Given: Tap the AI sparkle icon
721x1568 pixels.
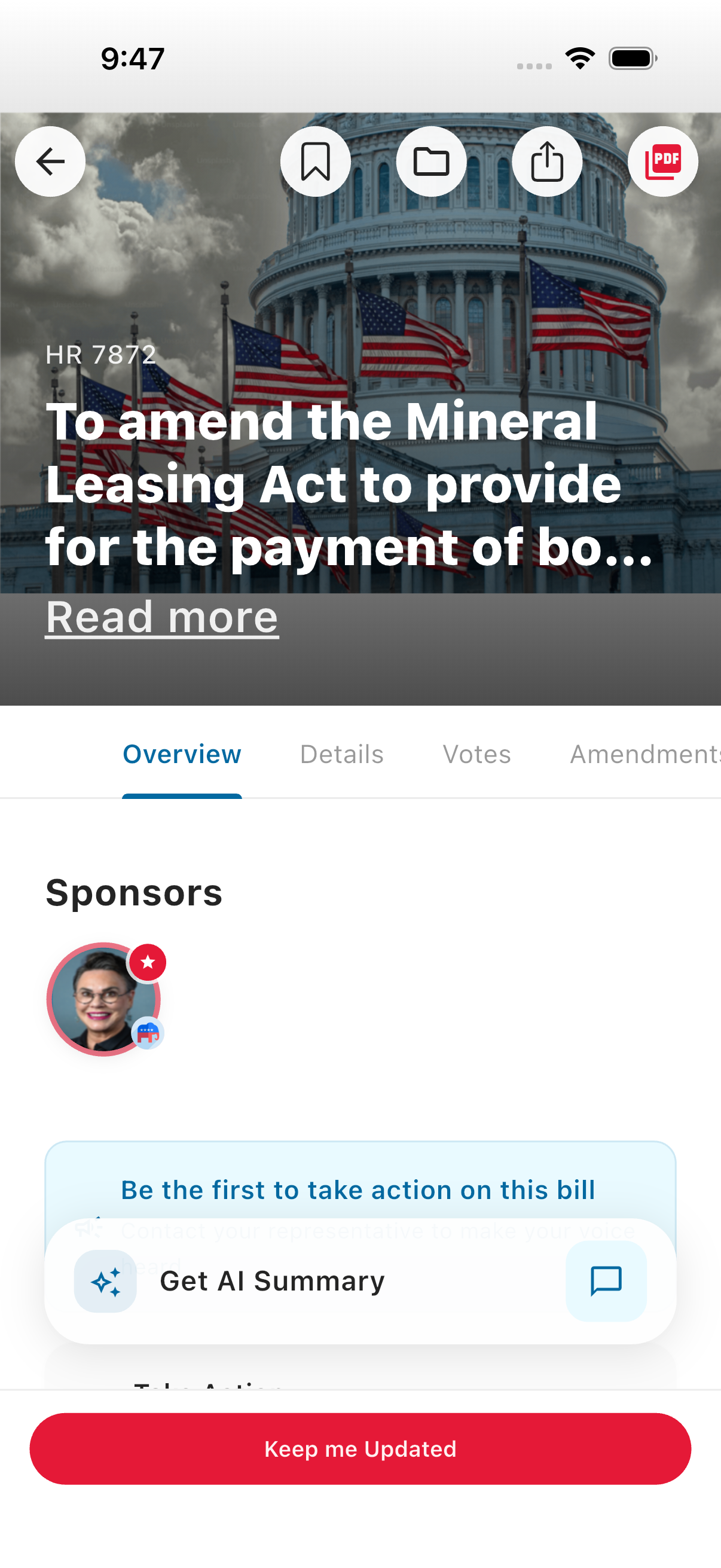Looking at the screenshot, I should pyautogui.click(x=105, y=1281).
